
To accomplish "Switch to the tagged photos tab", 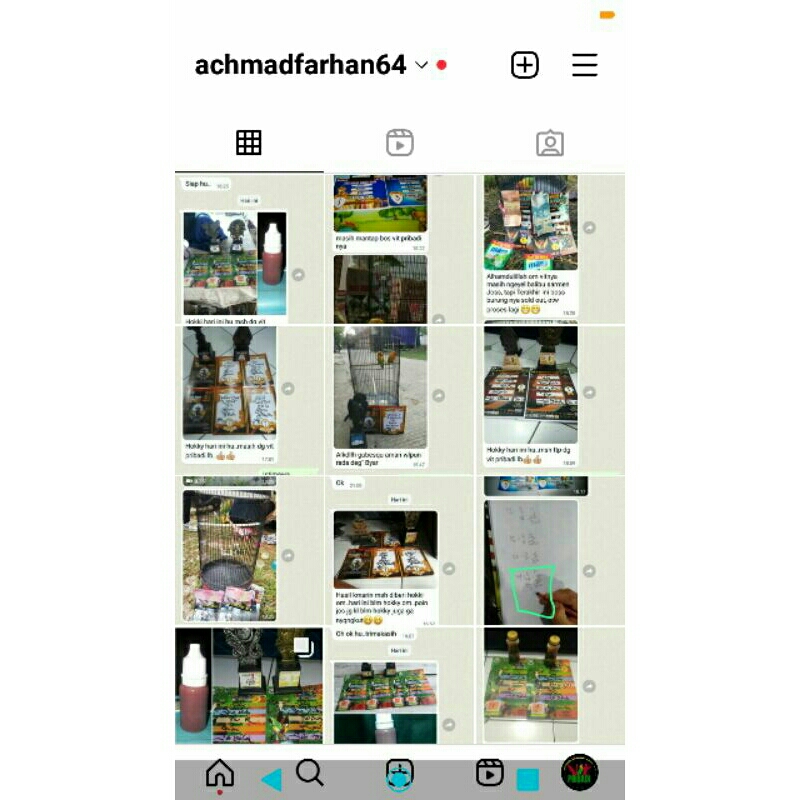I will tap(550, 143).
